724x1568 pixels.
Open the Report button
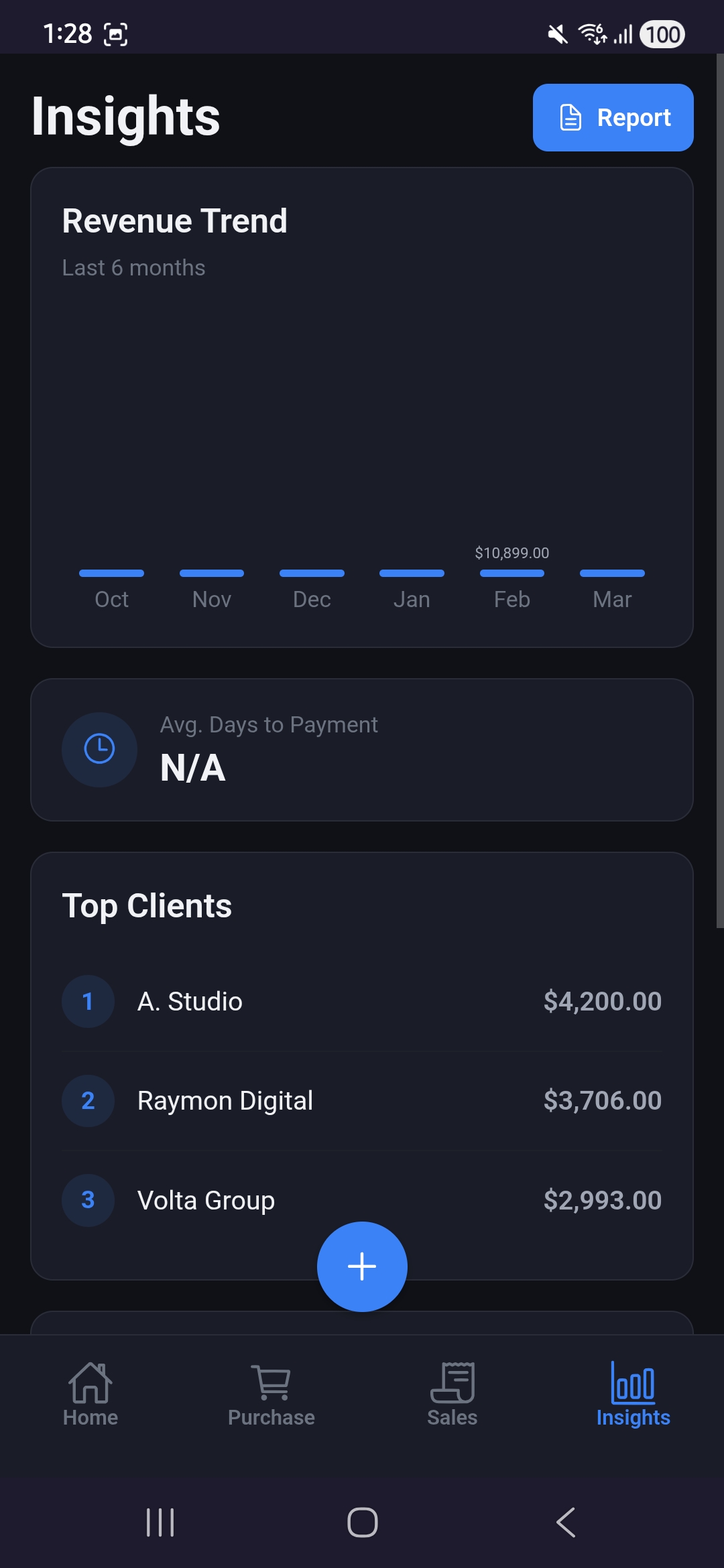point(613,117)
